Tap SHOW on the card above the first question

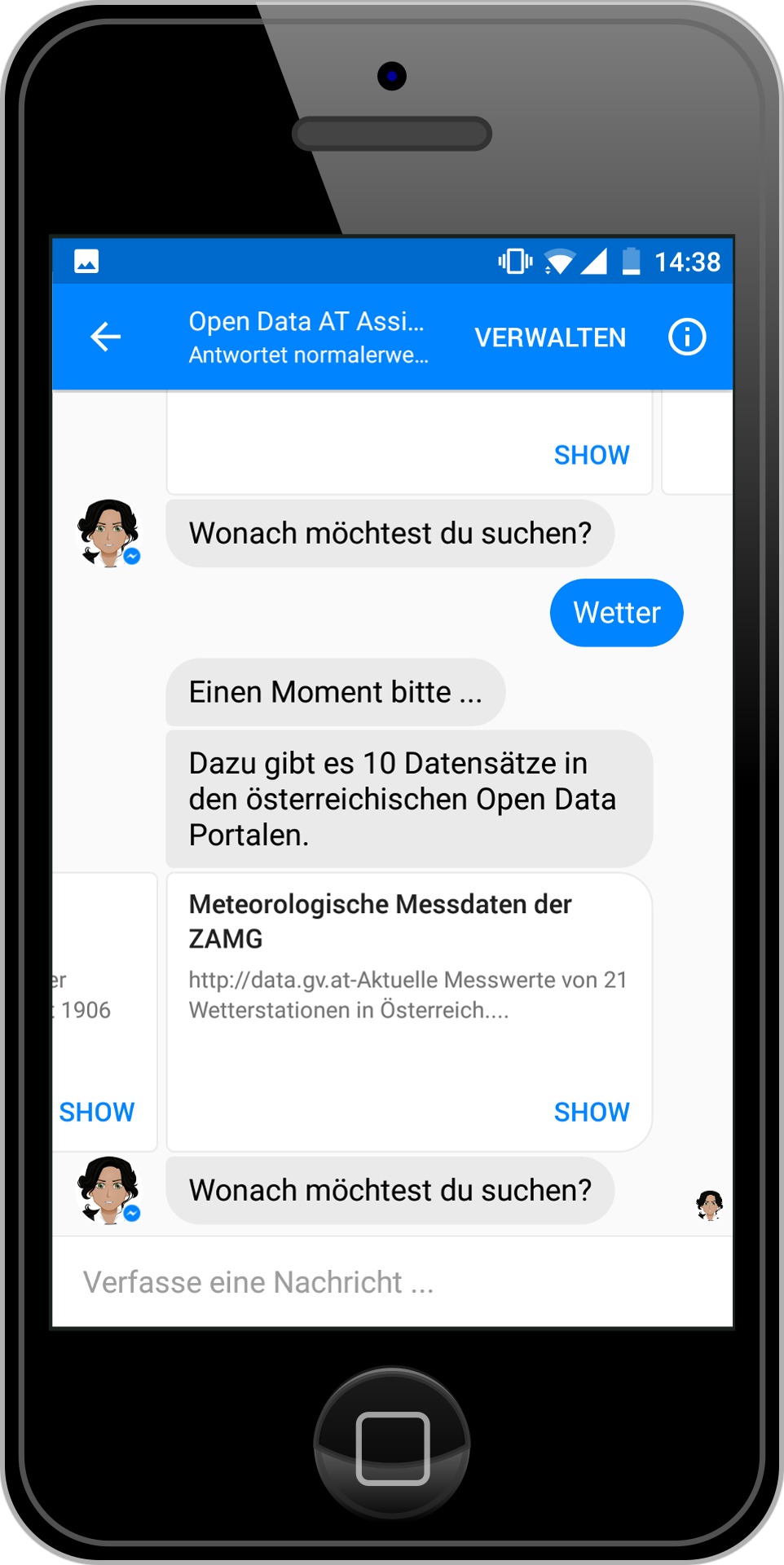(592, 455)
